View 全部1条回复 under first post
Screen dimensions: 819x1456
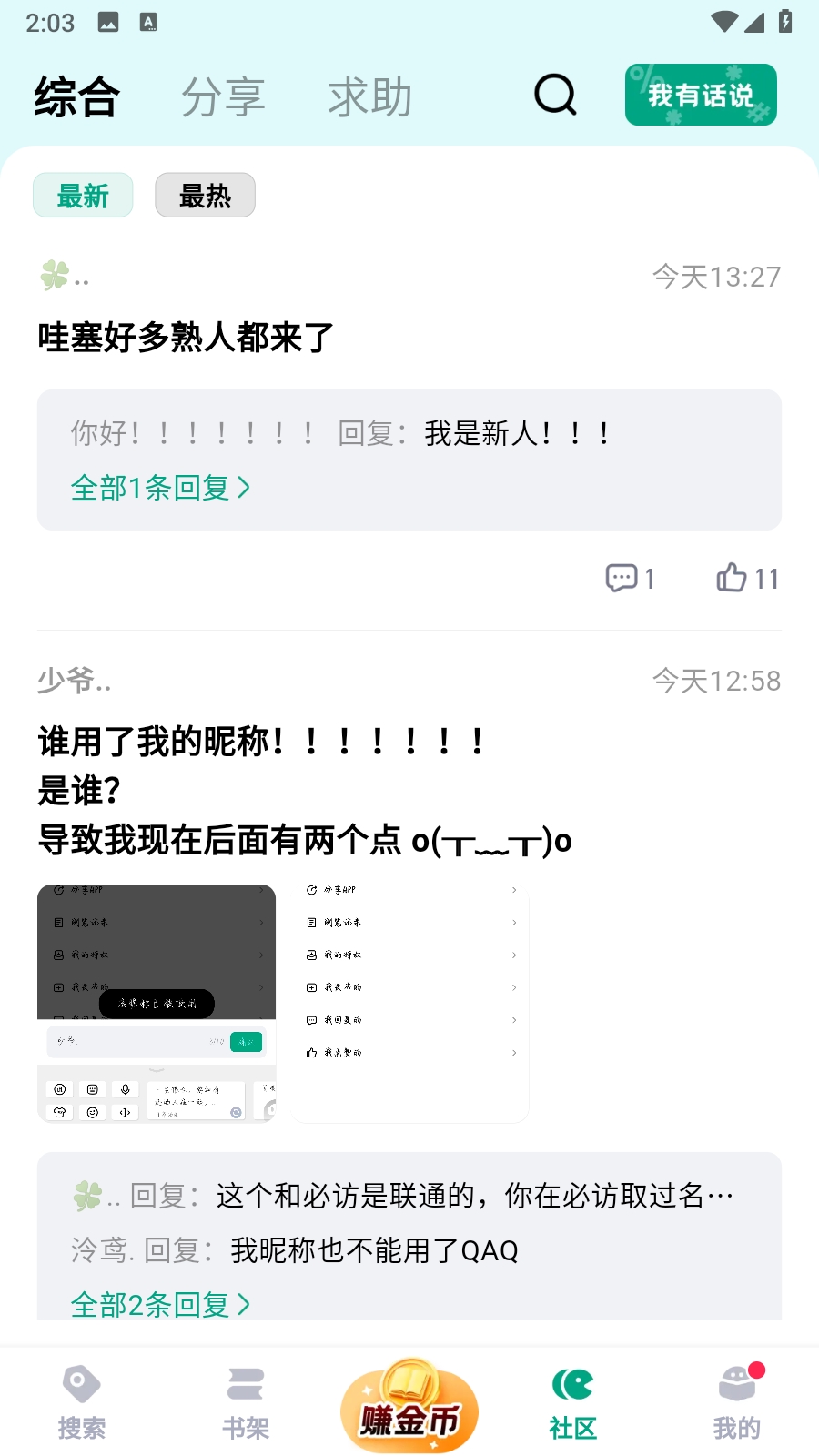[x=160, y=488]
